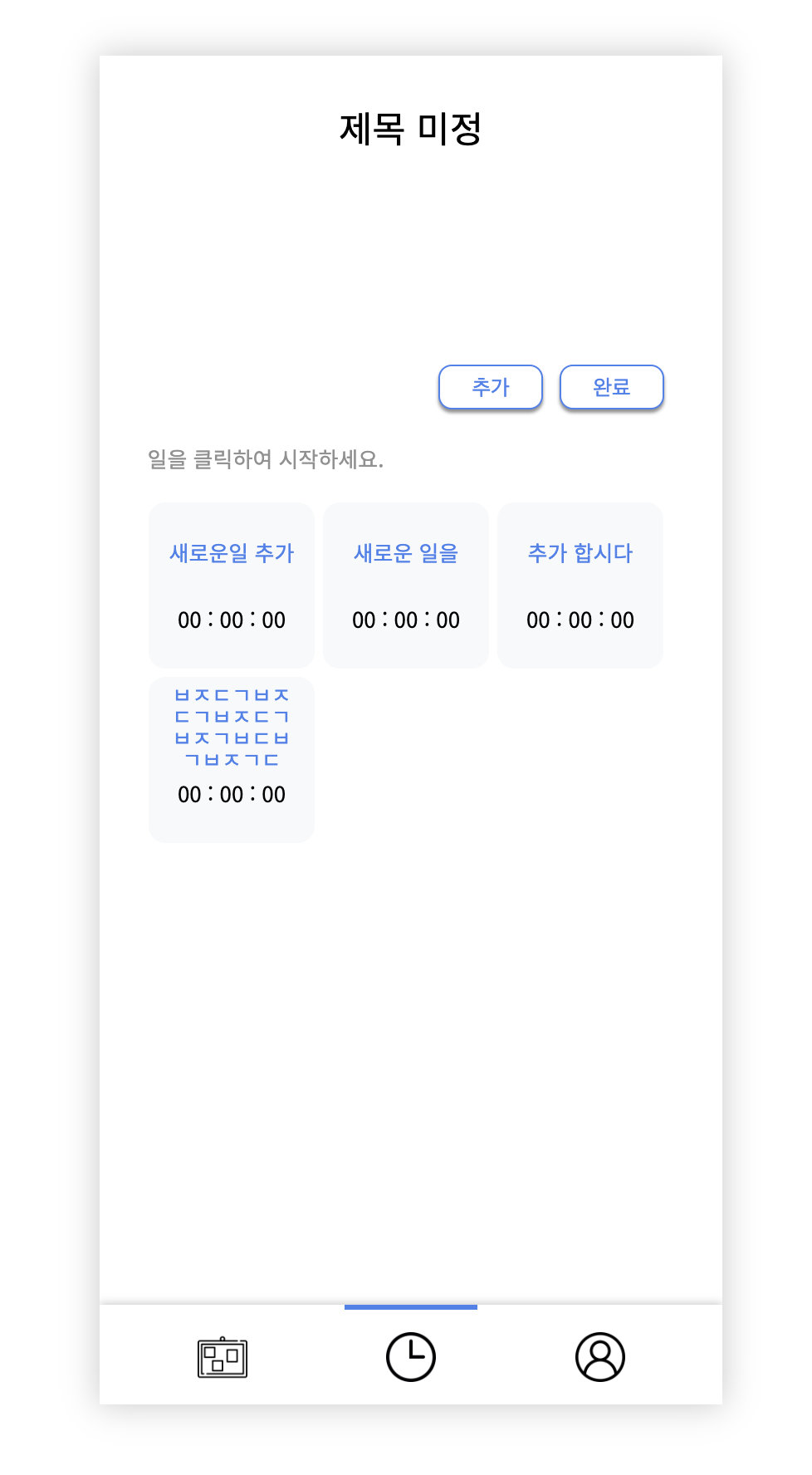Start the 새로운일 추가 task card
The height and width of the screenshot is (1475, 812).
(232, 585)
